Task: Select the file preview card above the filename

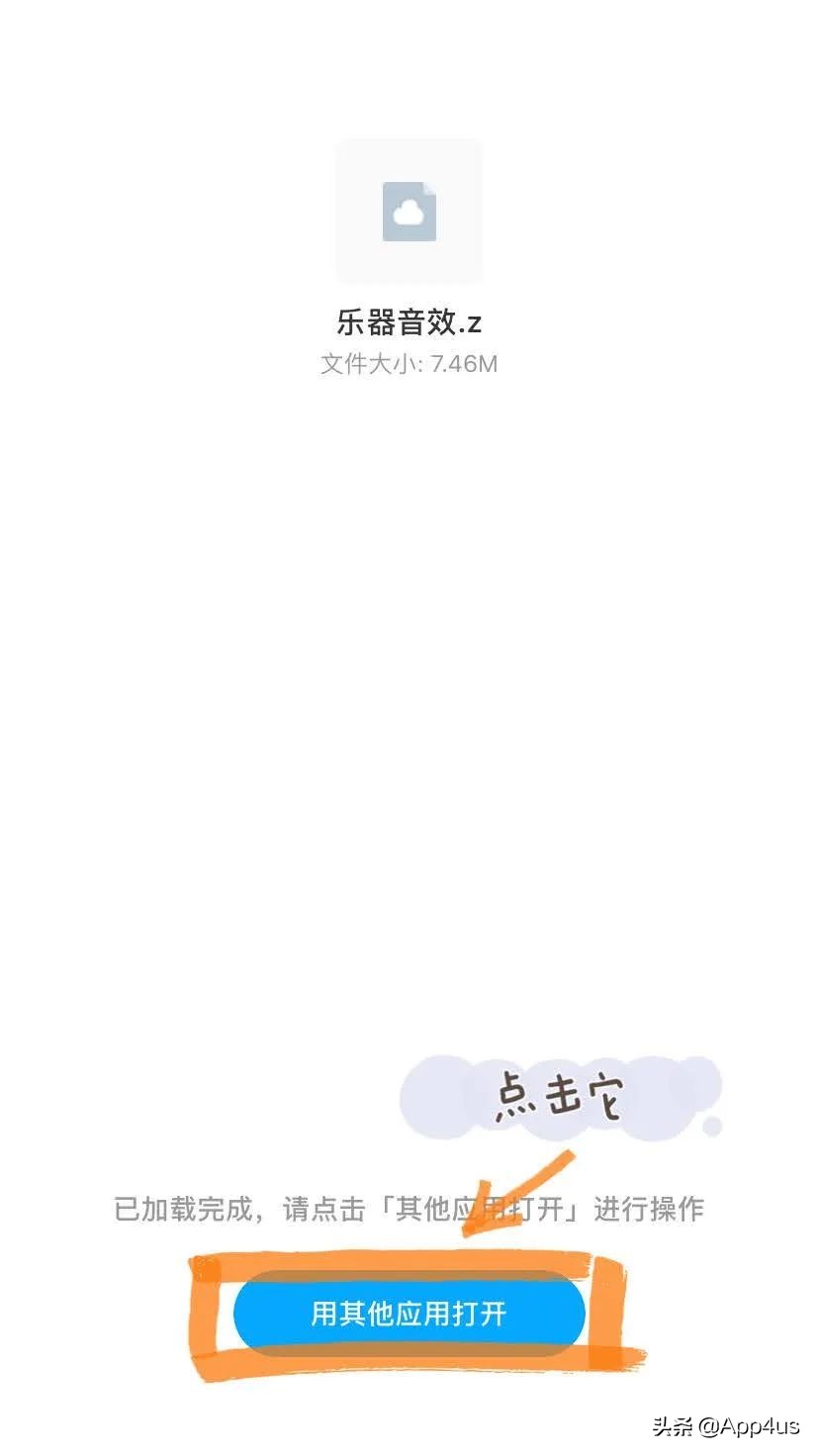Action: [x=409, y=211]
